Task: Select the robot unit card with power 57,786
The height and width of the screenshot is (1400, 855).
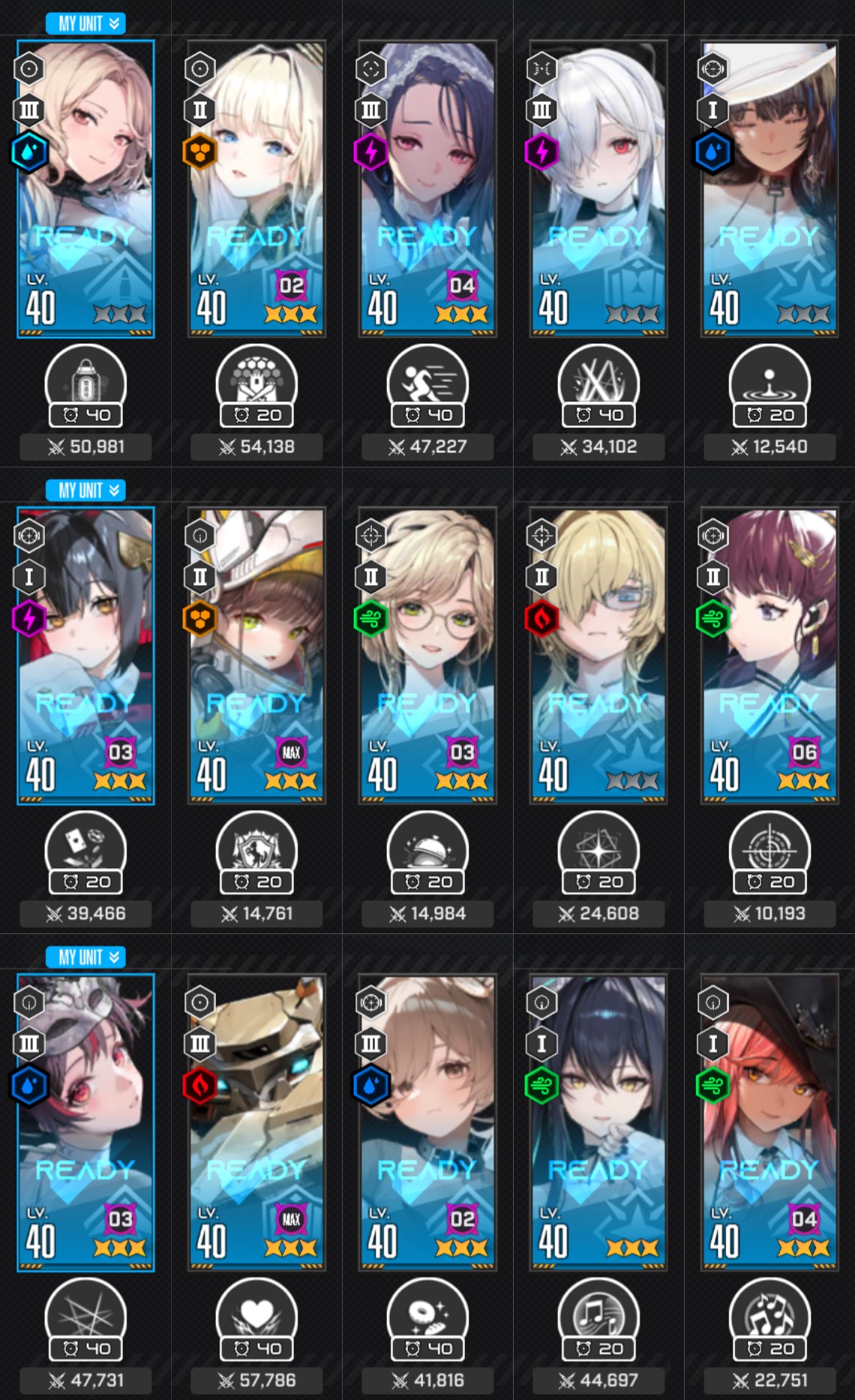Action: [256, 1122]
